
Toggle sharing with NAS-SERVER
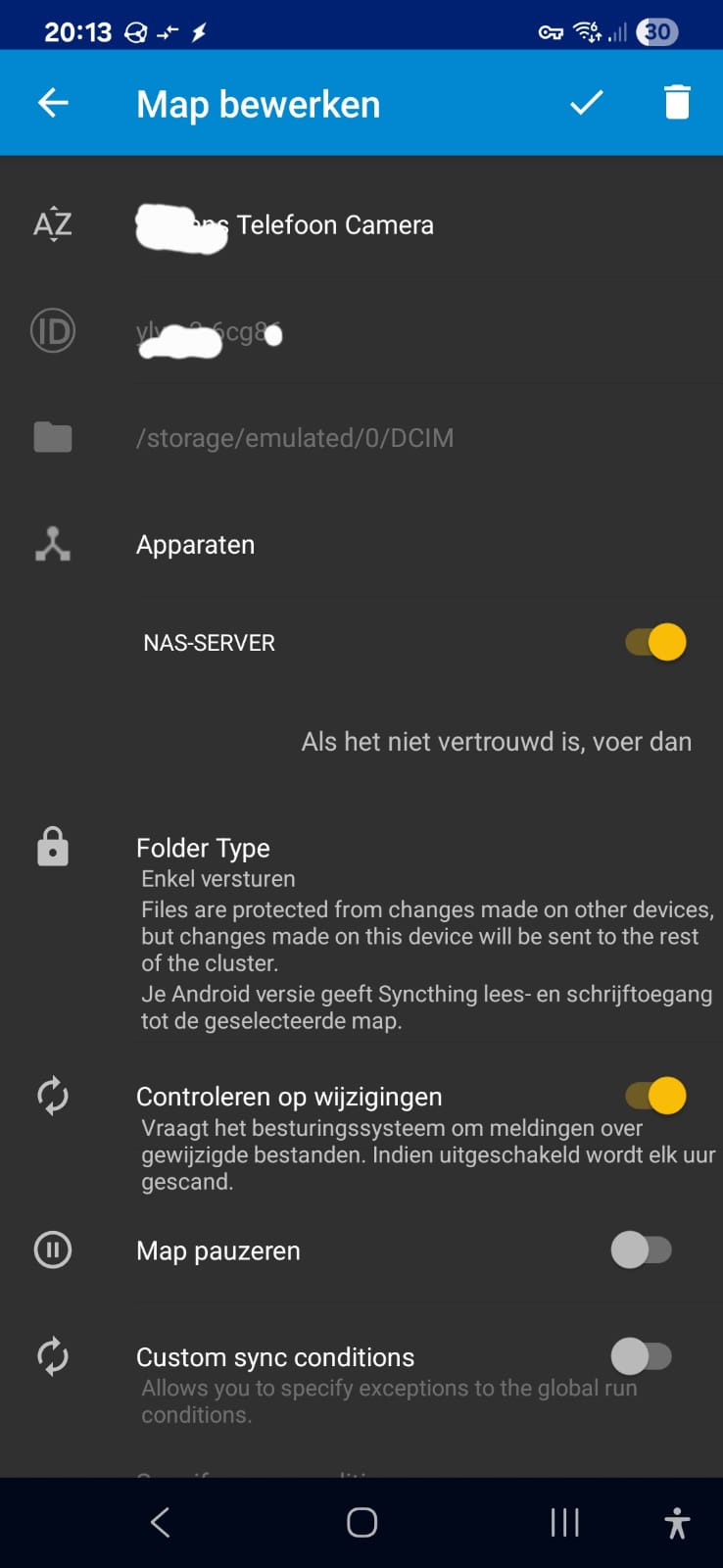tap(655, 643)
